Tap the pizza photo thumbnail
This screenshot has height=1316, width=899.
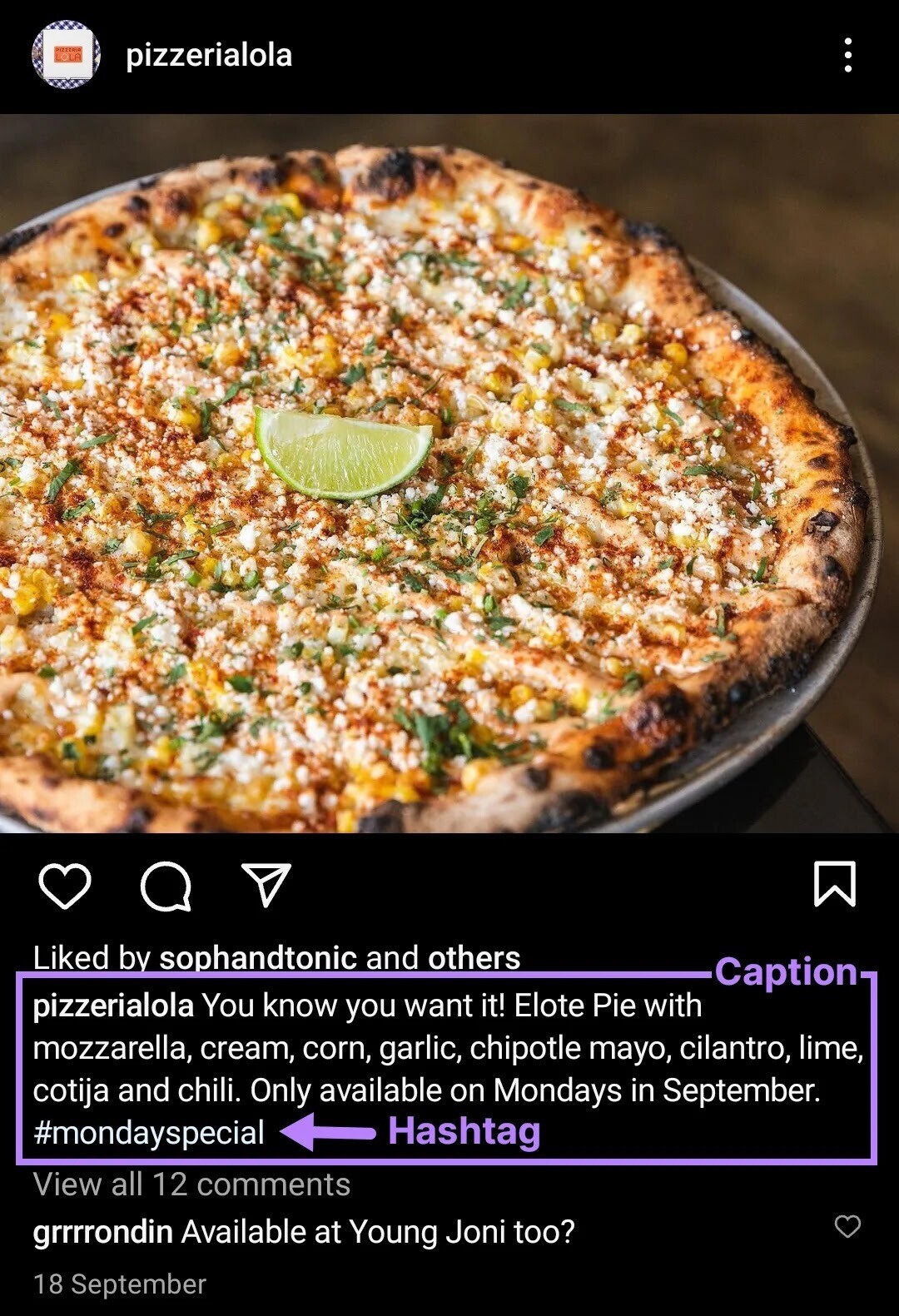(449, 474)
